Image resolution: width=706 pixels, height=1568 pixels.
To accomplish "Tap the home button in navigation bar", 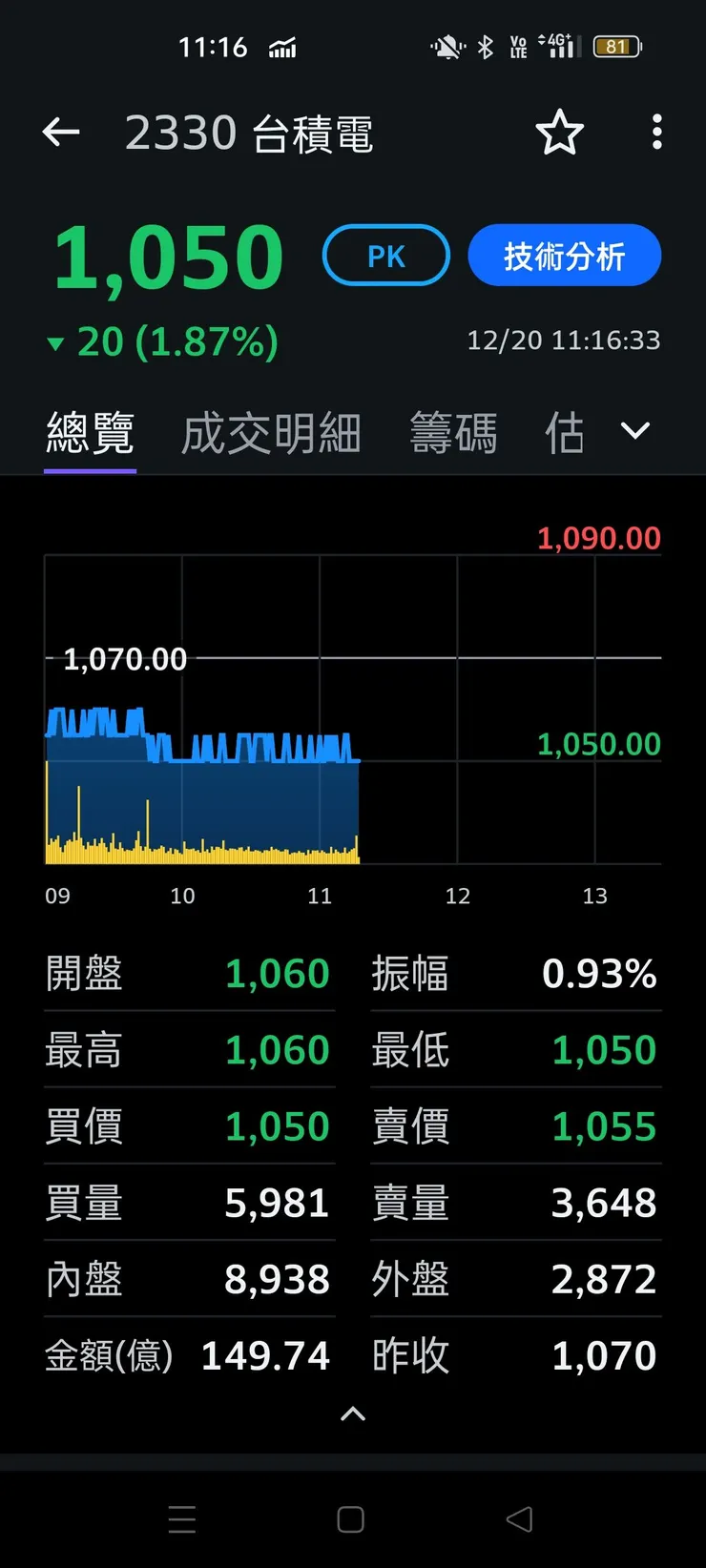I will (351, 1518).
